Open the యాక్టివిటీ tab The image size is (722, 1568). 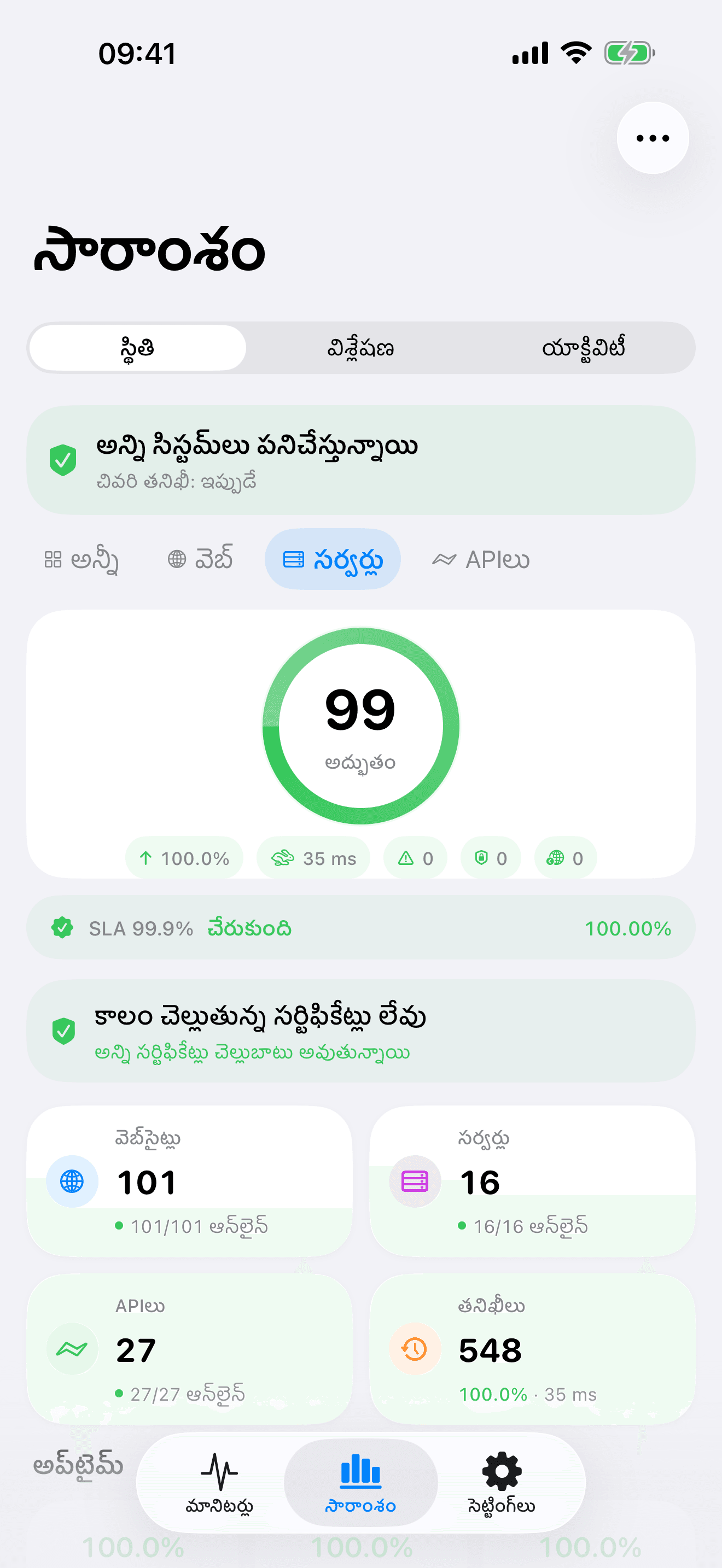pos(584,348)
